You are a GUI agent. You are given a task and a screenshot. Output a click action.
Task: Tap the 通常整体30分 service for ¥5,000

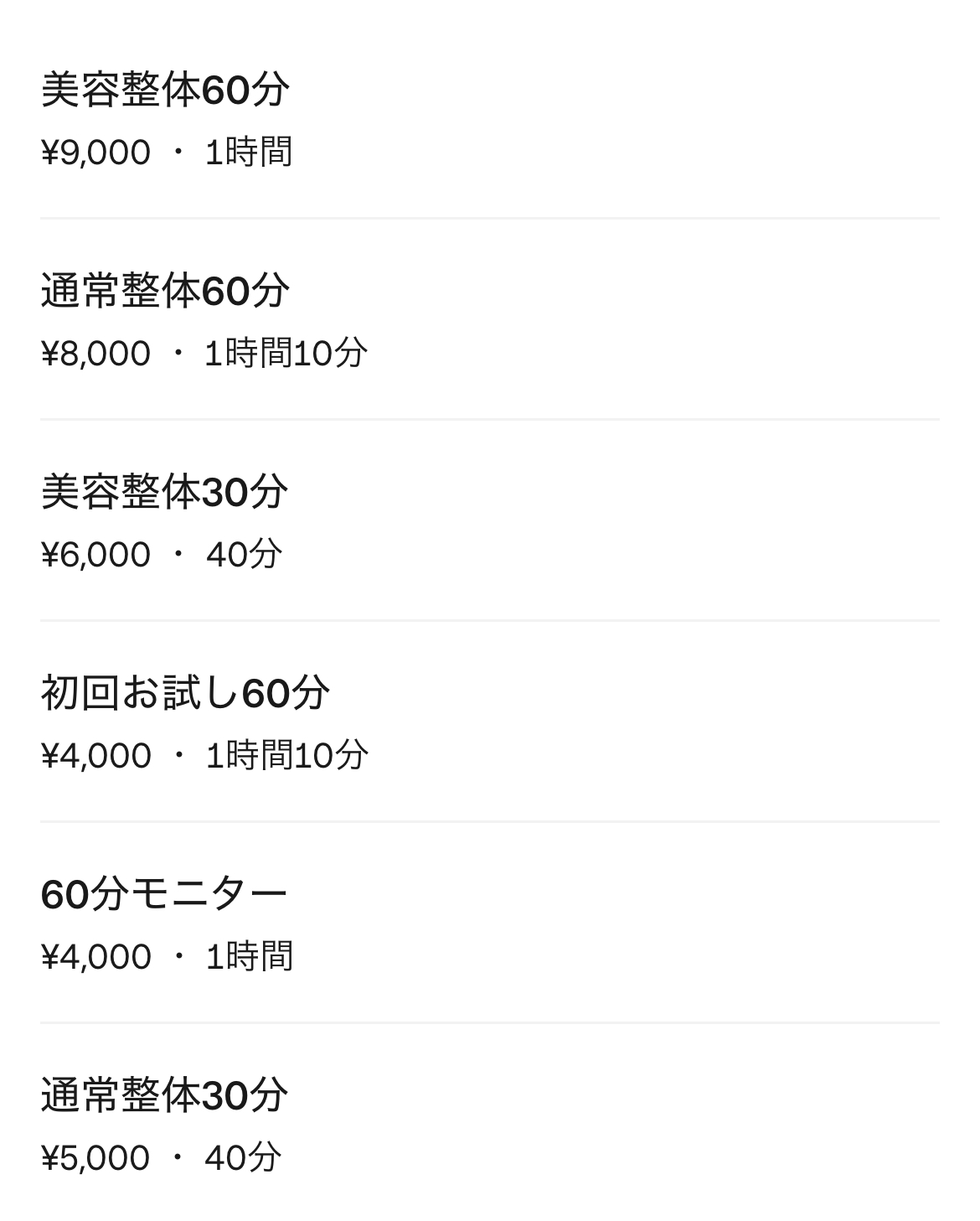coord(165,1096)
